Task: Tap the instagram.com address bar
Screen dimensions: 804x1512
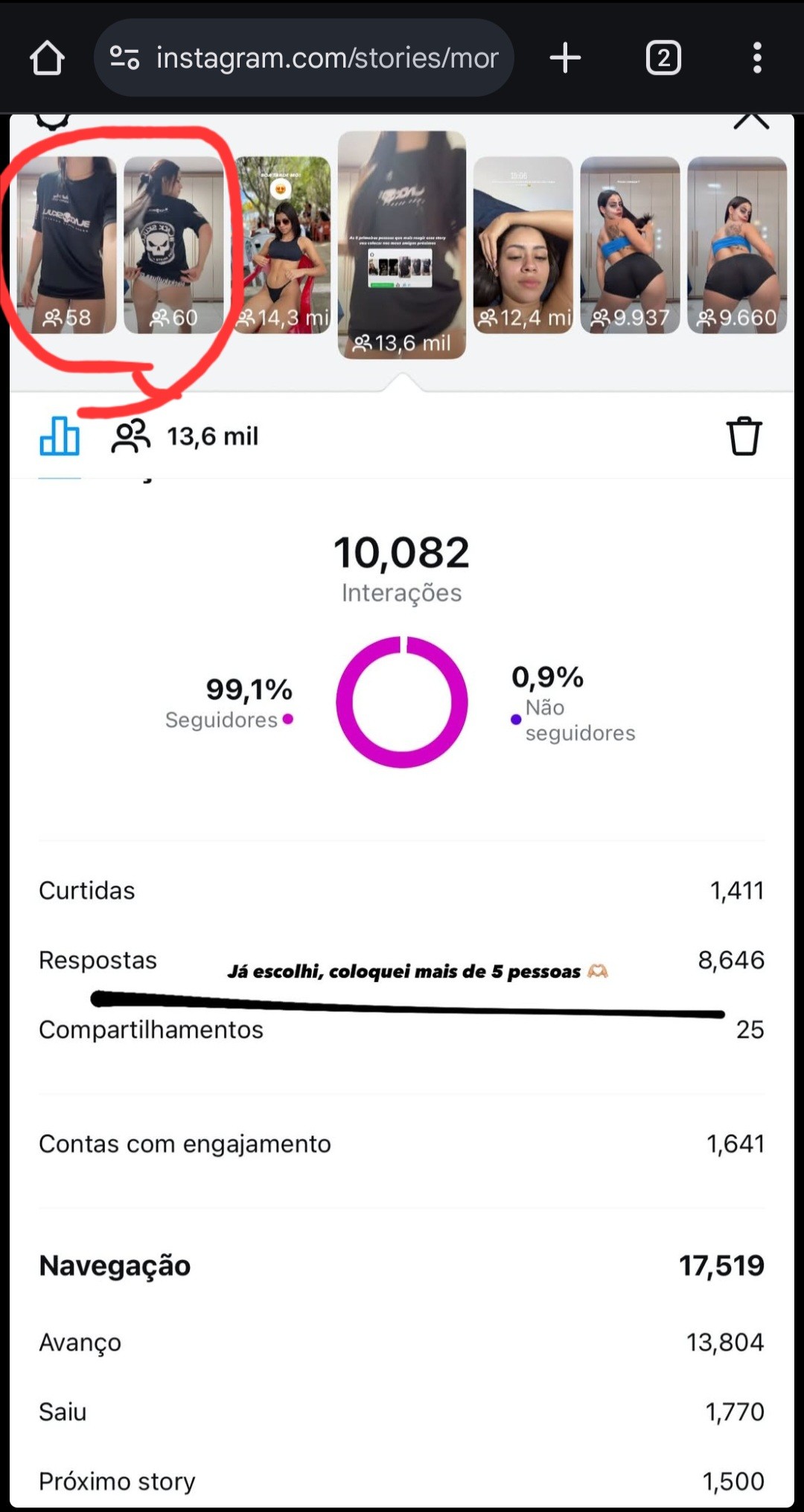Action: click(x=305, y=58)
